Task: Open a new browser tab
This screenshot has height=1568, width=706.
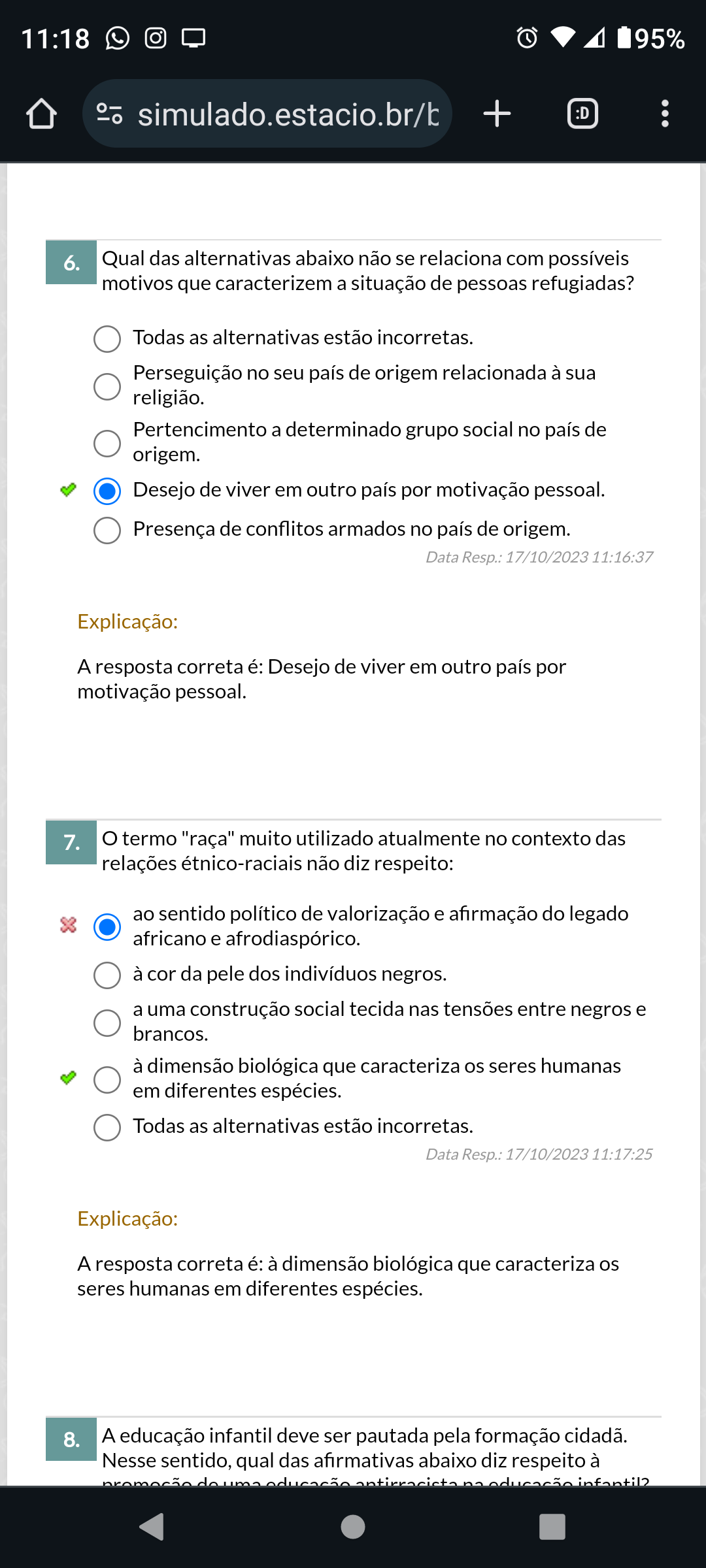Action: tap(497, 114)
